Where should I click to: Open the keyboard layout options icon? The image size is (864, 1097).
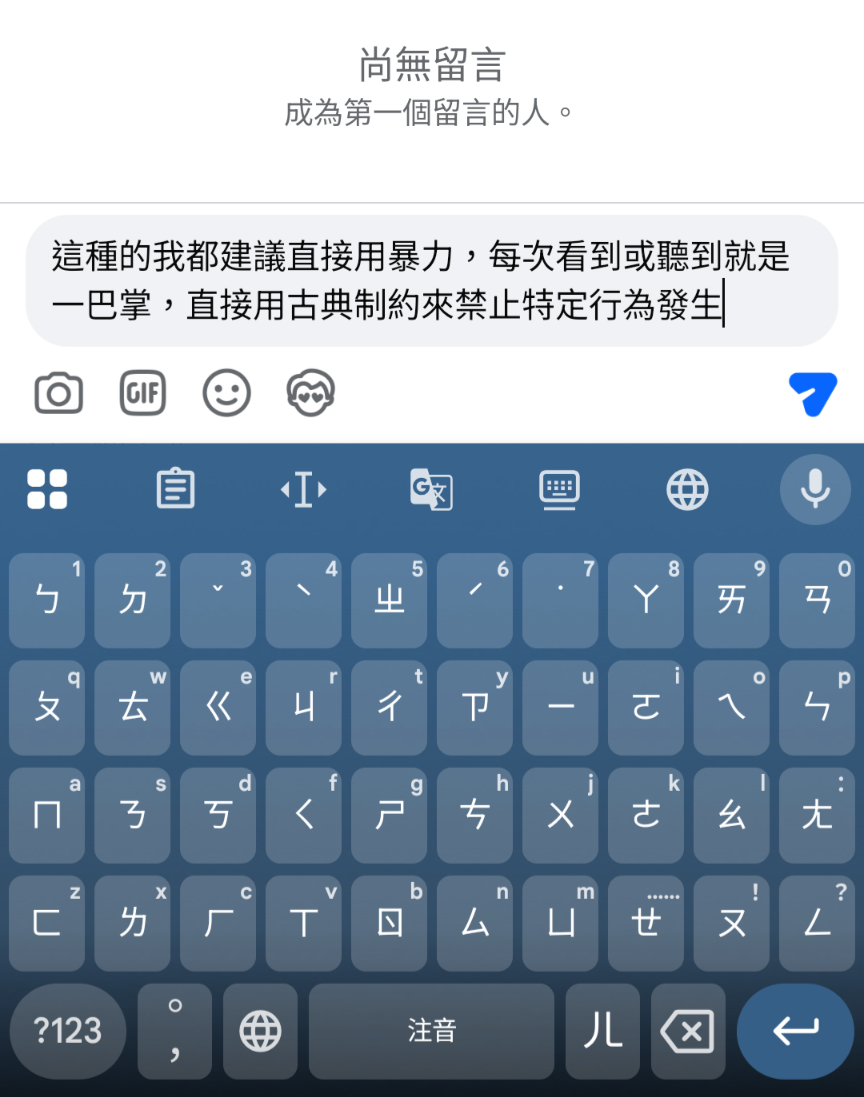[559, 489]
